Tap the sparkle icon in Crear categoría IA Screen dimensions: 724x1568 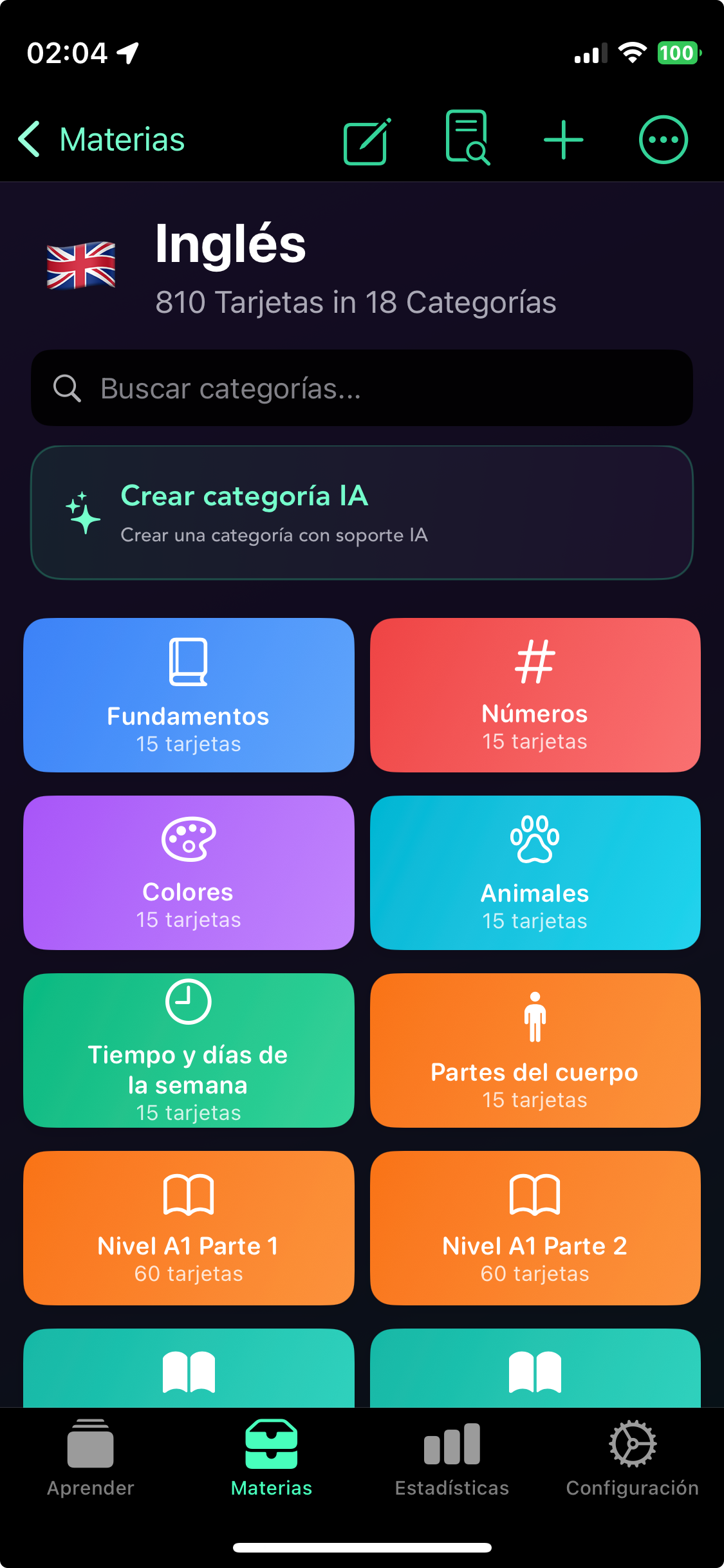[82, 512]
